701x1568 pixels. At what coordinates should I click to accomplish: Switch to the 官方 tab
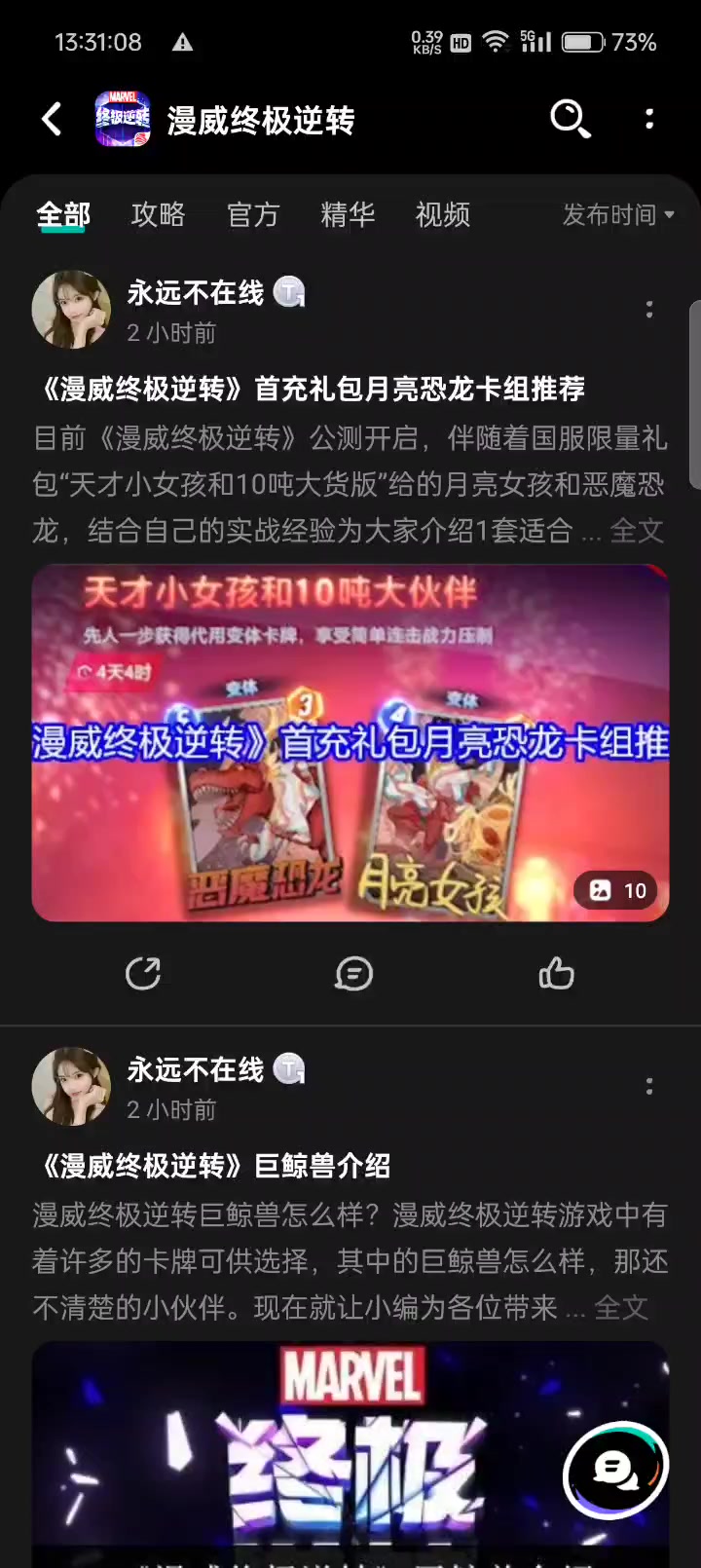[252, 214]
